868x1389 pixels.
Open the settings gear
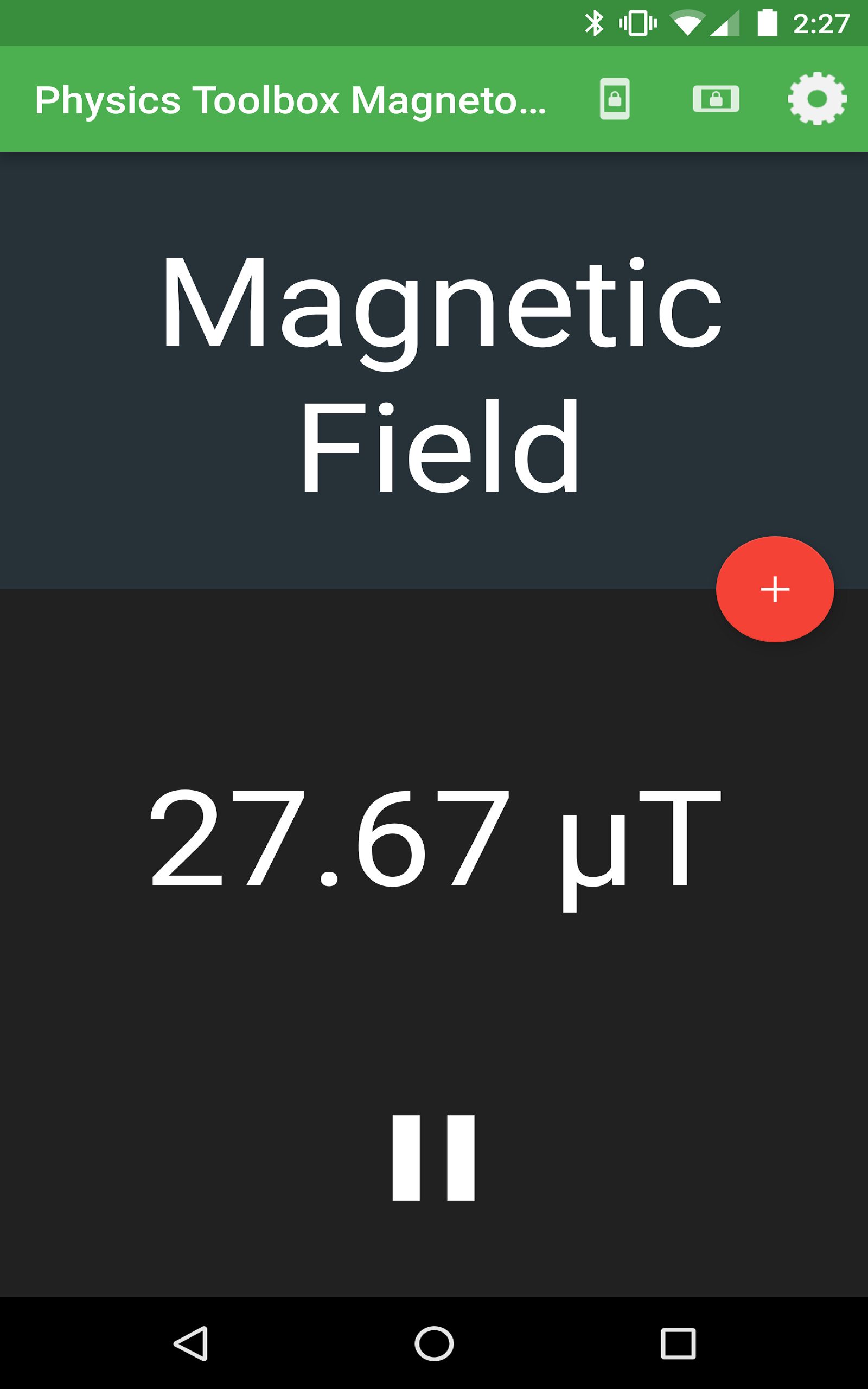click(x=818, y=99)
